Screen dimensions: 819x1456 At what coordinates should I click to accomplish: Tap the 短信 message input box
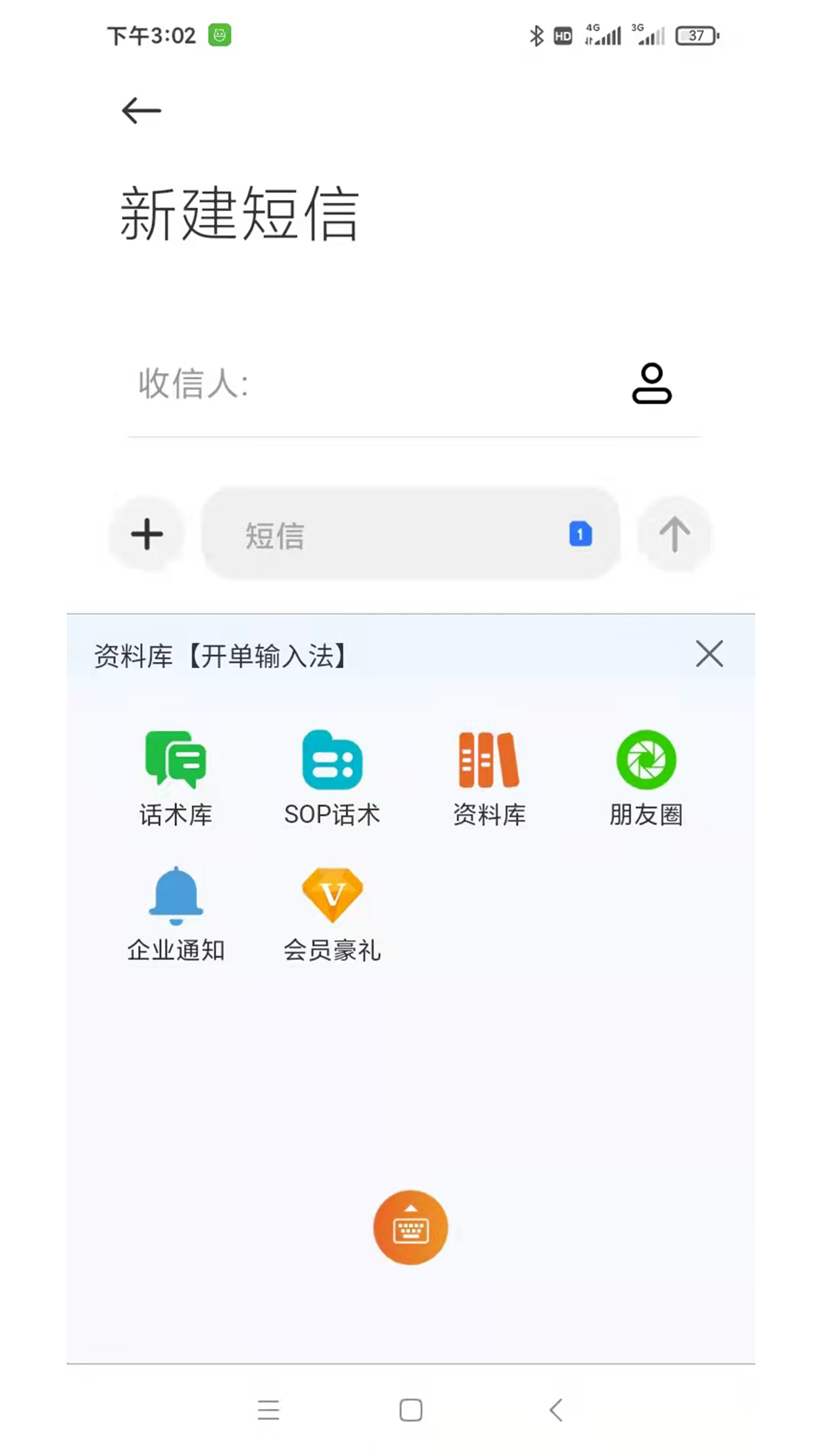(x=379, y=535)
